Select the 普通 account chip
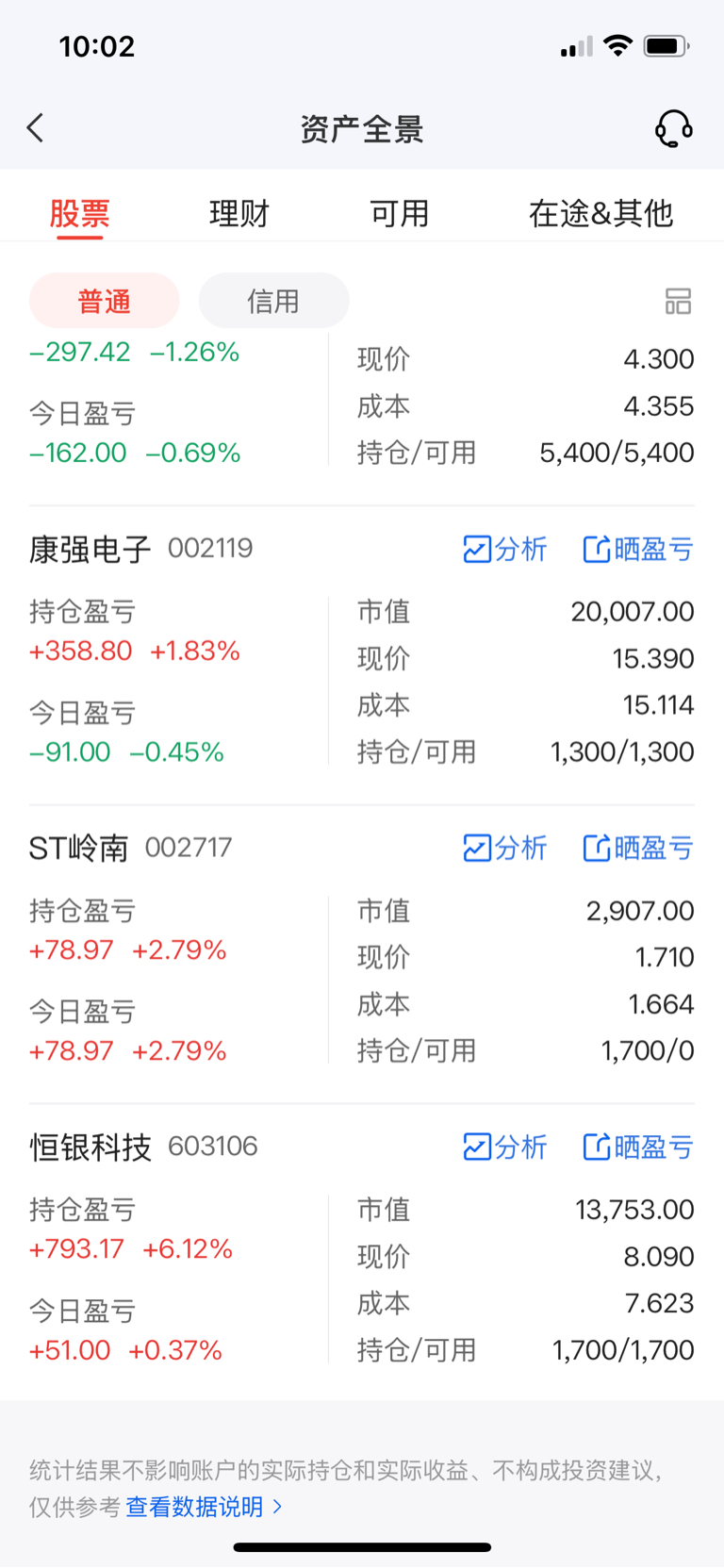This screenshot has height=1568, width=724. [x=105, y=301]
